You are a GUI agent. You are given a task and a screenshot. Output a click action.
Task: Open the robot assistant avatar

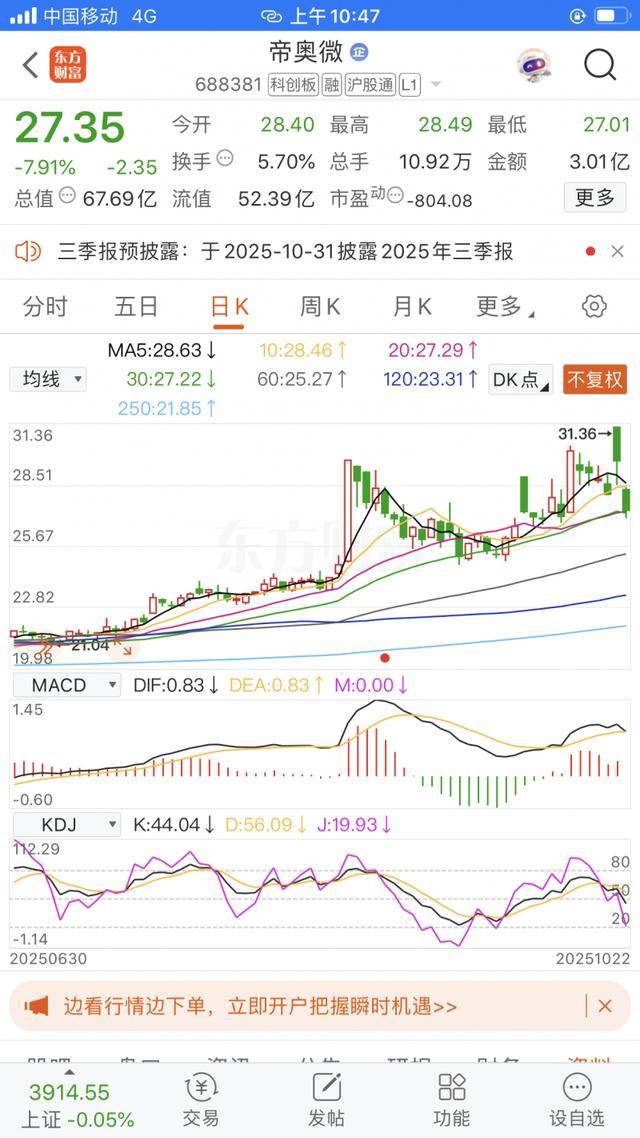coord(534,65)
